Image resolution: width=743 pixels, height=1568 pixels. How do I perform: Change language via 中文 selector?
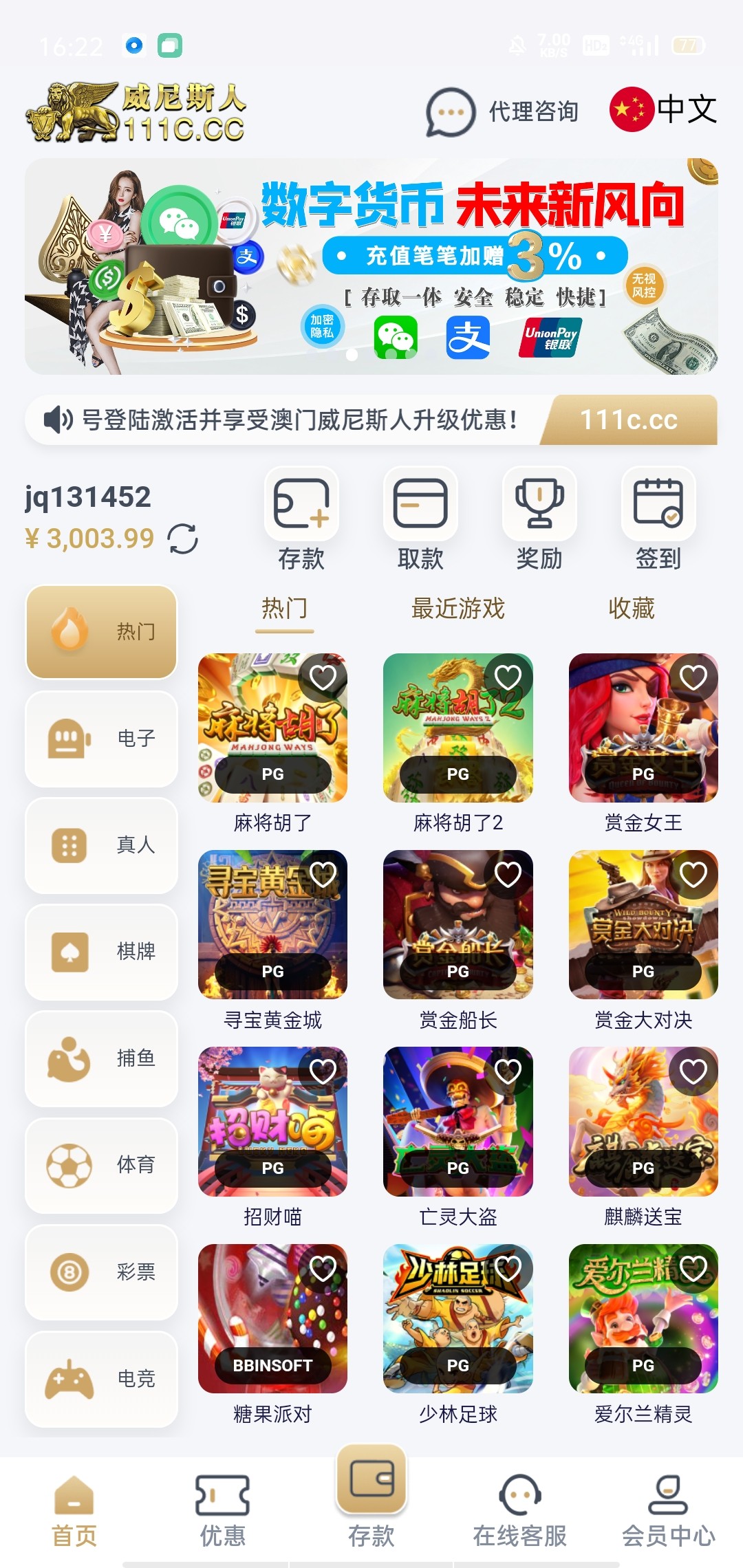pos(663,110)
